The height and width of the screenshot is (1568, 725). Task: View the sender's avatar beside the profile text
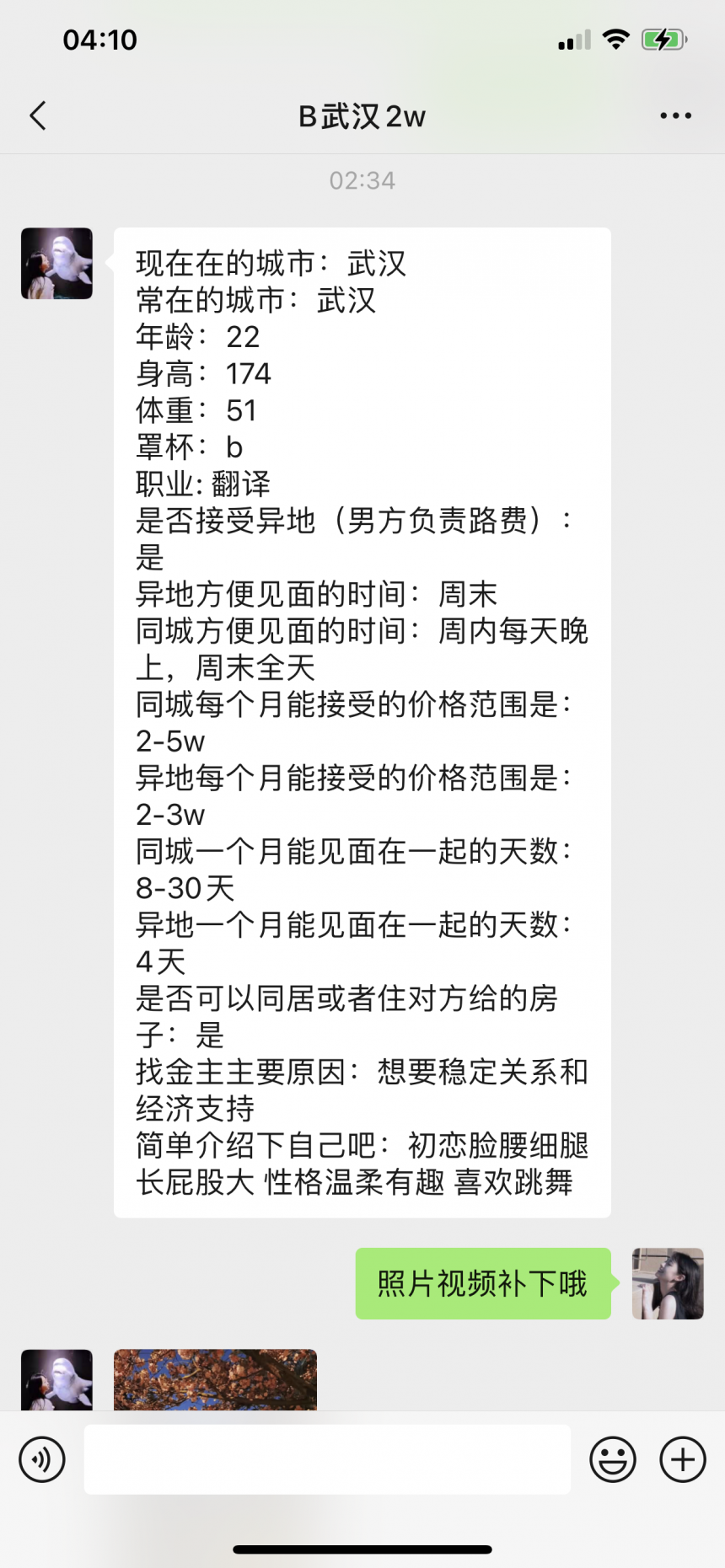[56, 263]
